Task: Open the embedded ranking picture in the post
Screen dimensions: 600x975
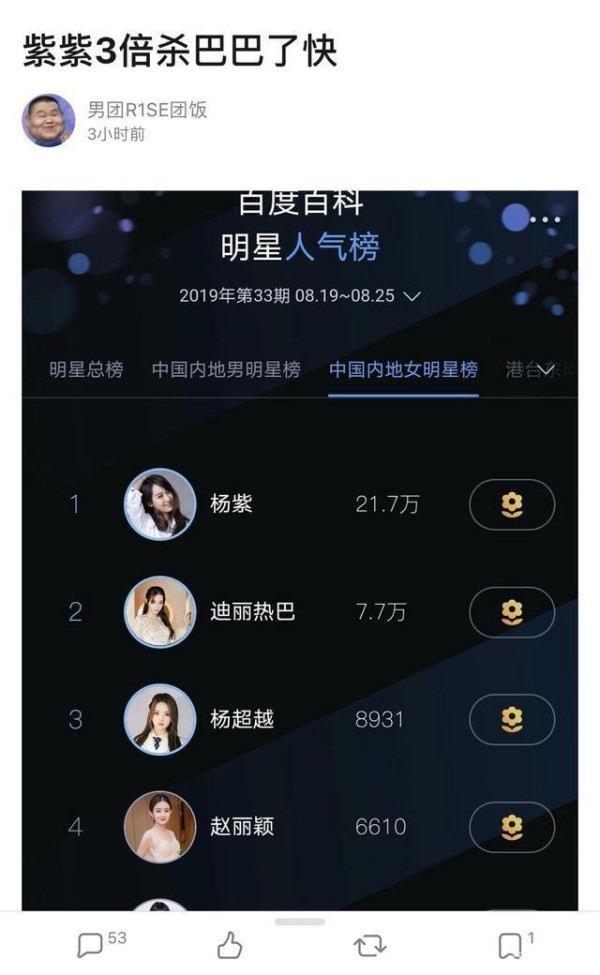Action: tap(300, 550)
